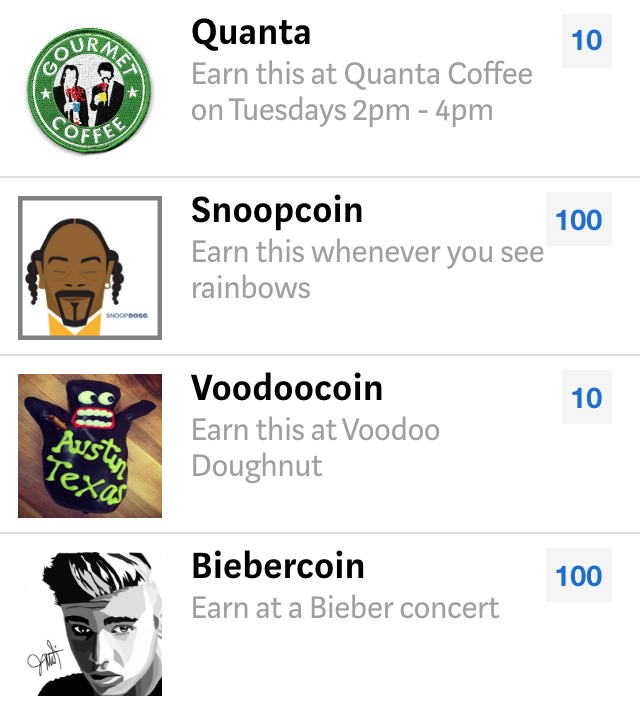
Task: Select the Snoopcoin list entry
Action: (x=320, y=266)
